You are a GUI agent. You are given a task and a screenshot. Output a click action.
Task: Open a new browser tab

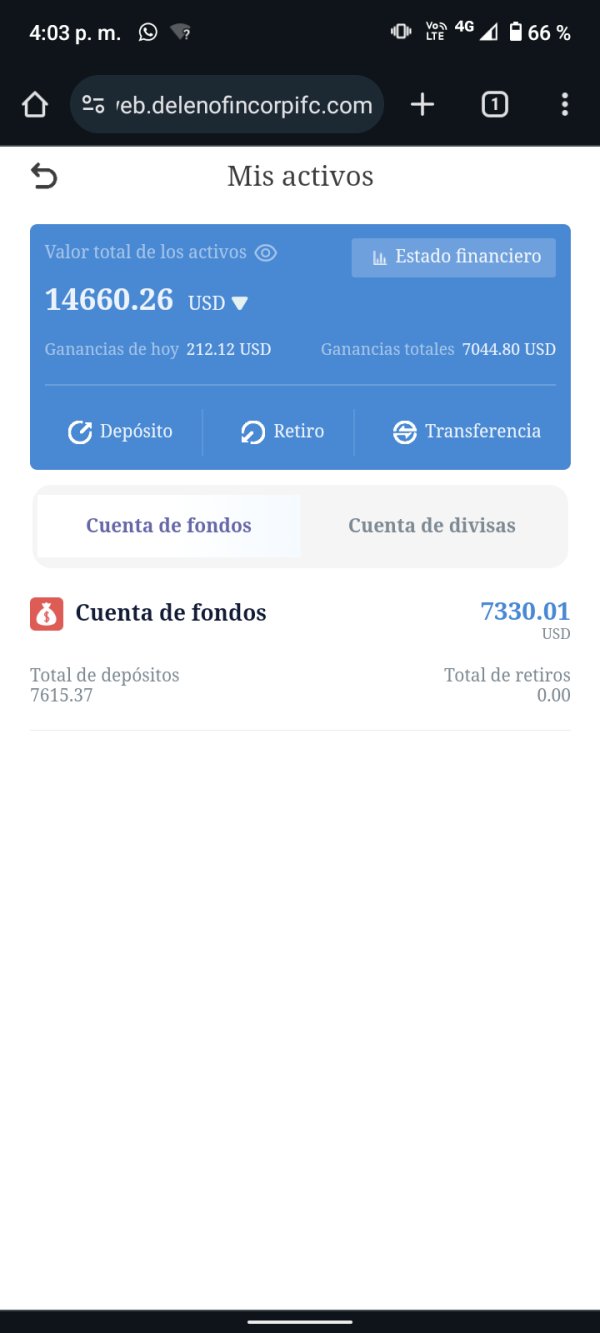coord(423,105)
